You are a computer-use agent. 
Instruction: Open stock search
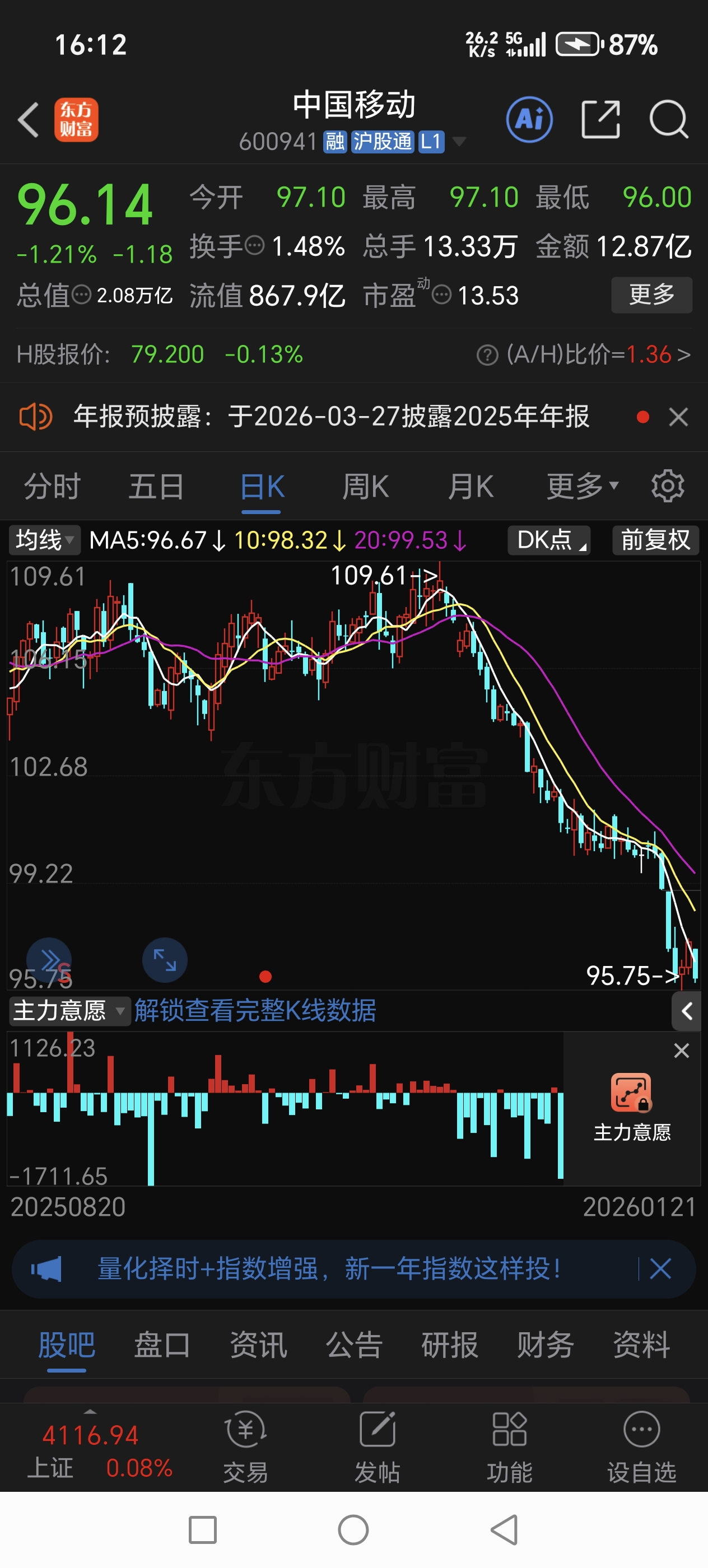point(668,120)
